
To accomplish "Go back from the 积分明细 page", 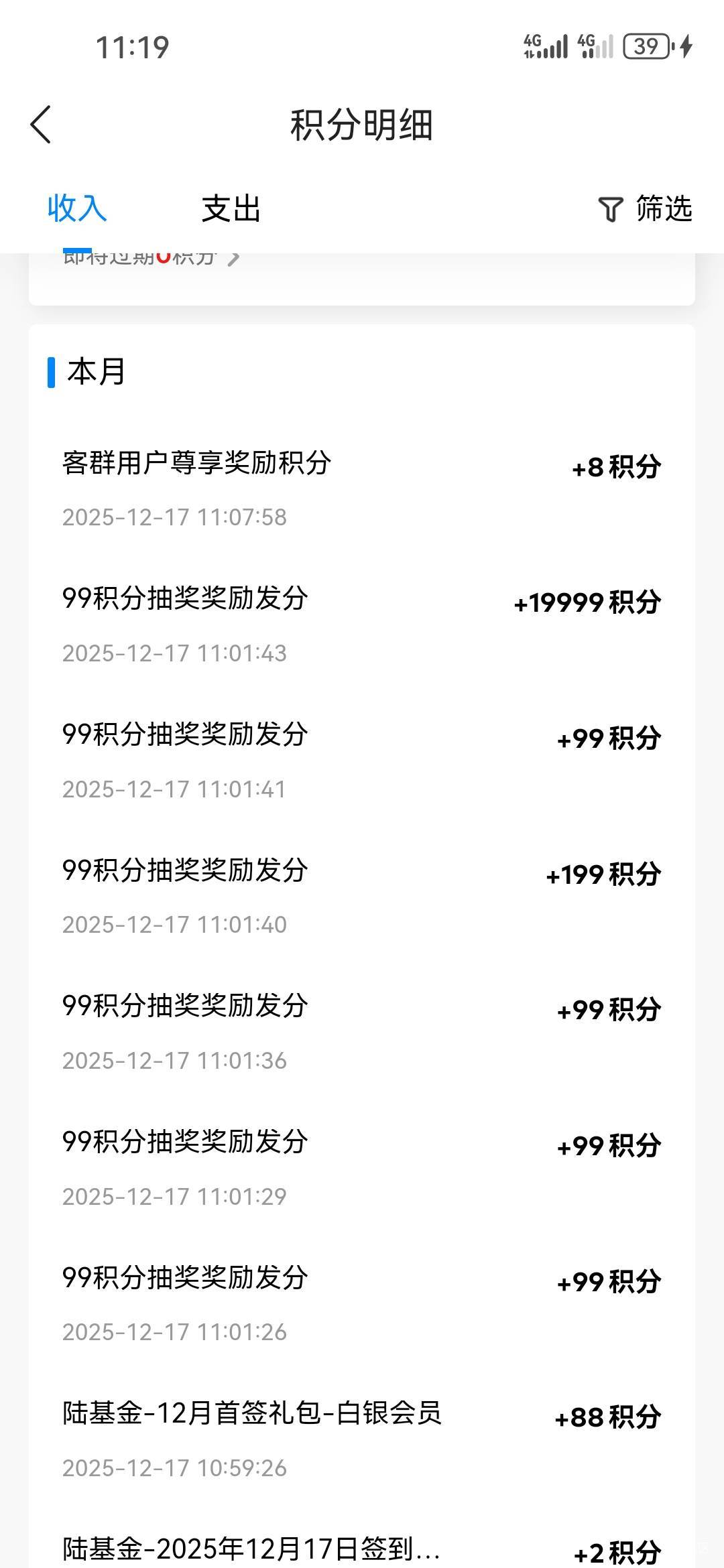I will (41, 125).
